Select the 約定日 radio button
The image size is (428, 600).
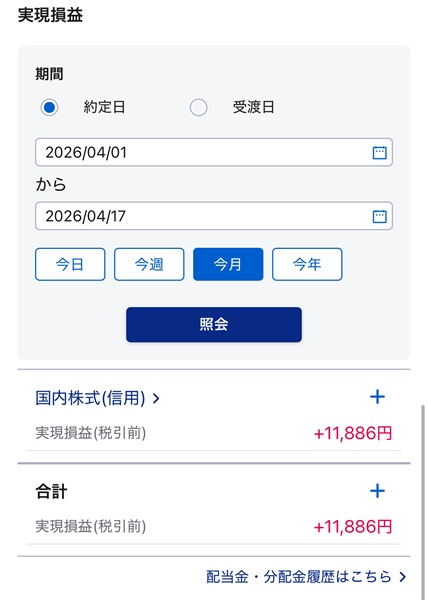(x=49, y=107)
